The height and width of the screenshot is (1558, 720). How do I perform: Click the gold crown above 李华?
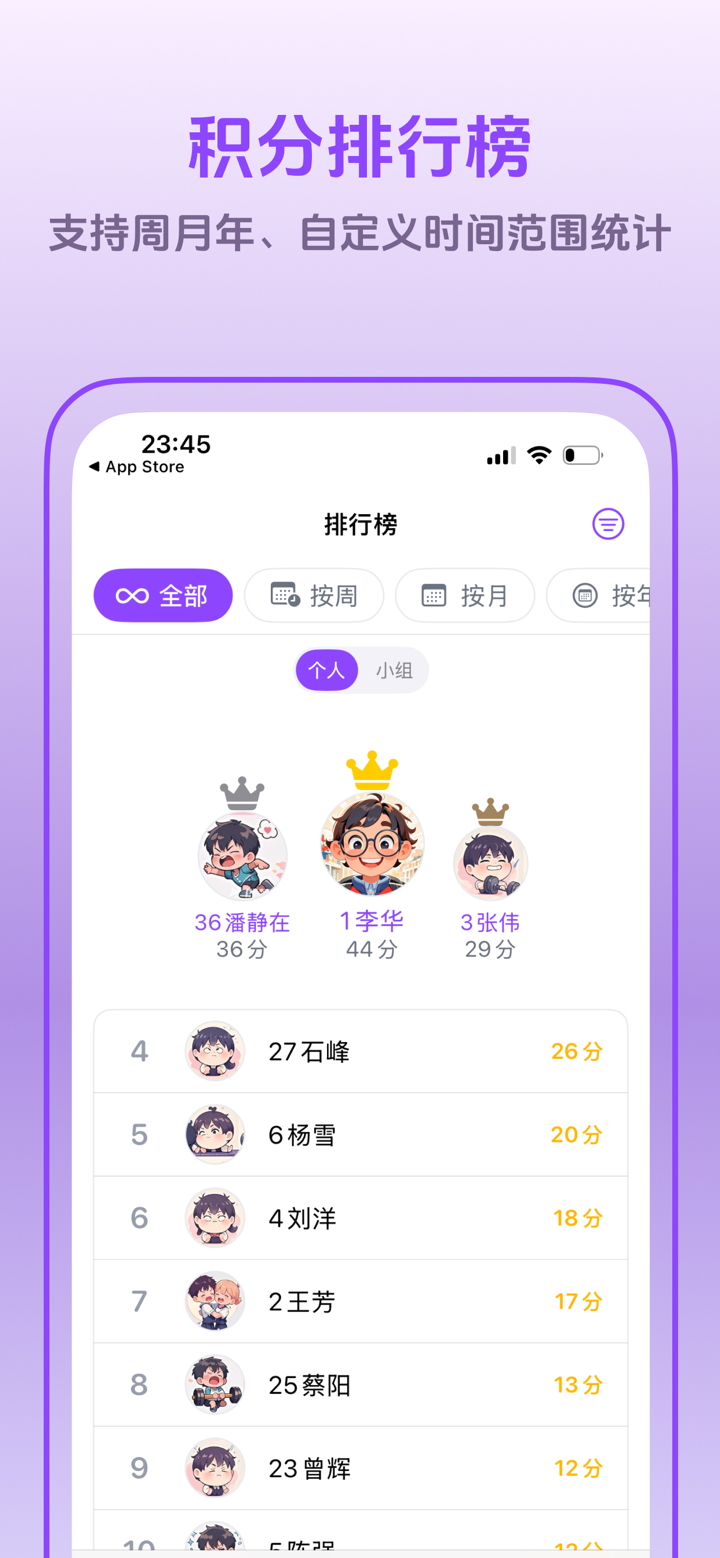[x=372, y=771]
